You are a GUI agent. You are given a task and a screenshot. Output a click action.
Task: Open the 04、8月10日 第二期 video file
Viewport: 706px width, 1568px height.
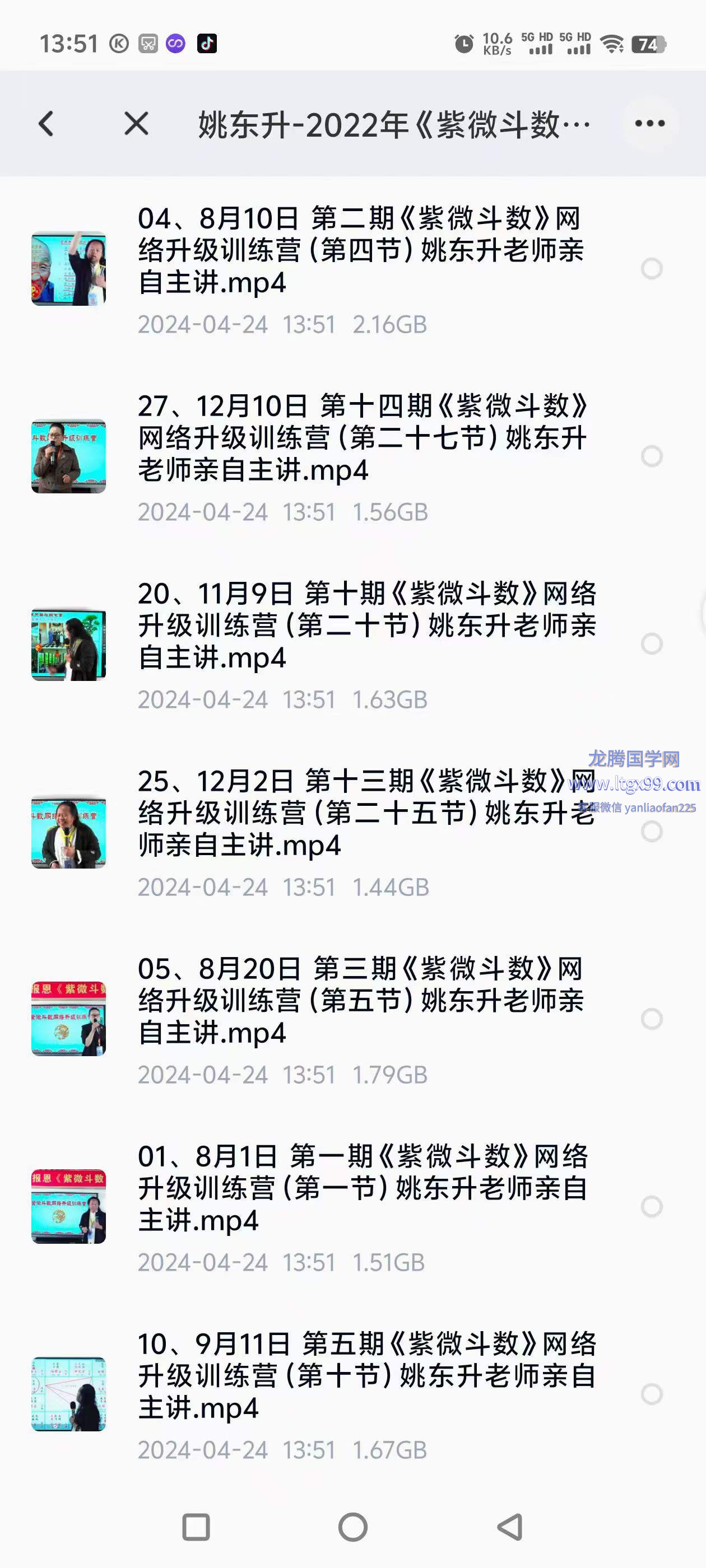359,251
